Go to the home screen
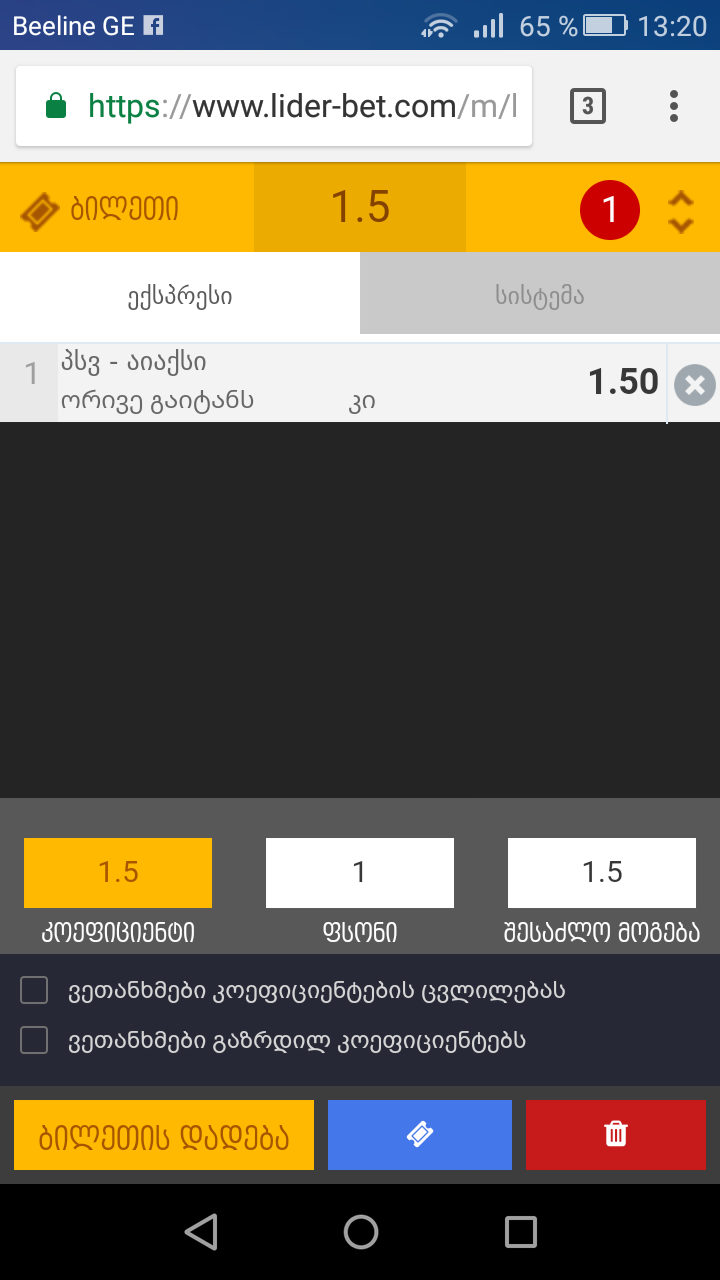The height and width of the screenshot is (1280, 720). pos(360,1232)
